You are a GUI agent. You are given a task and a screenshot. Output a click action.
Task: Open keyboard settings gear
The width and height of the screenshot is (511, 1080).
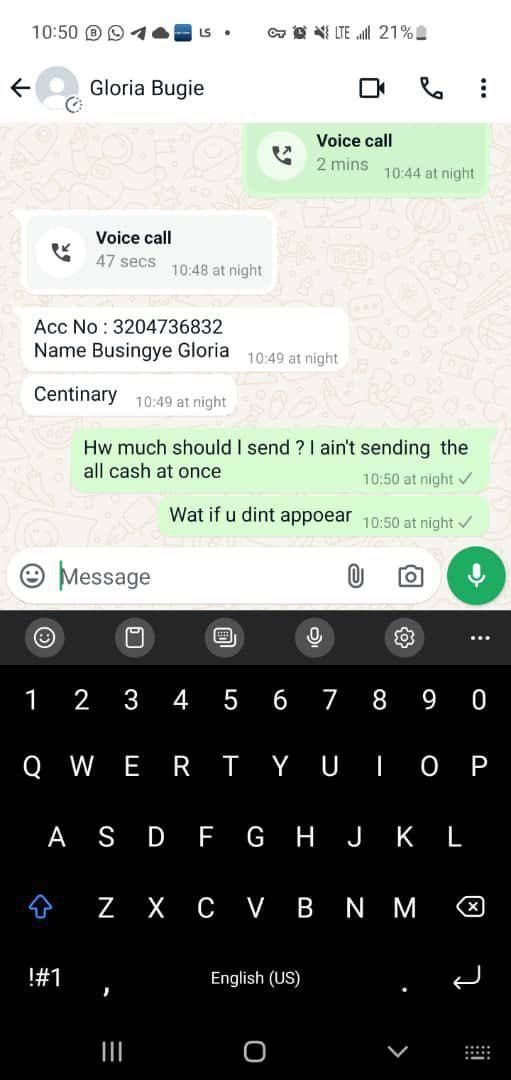click(404, 638)
